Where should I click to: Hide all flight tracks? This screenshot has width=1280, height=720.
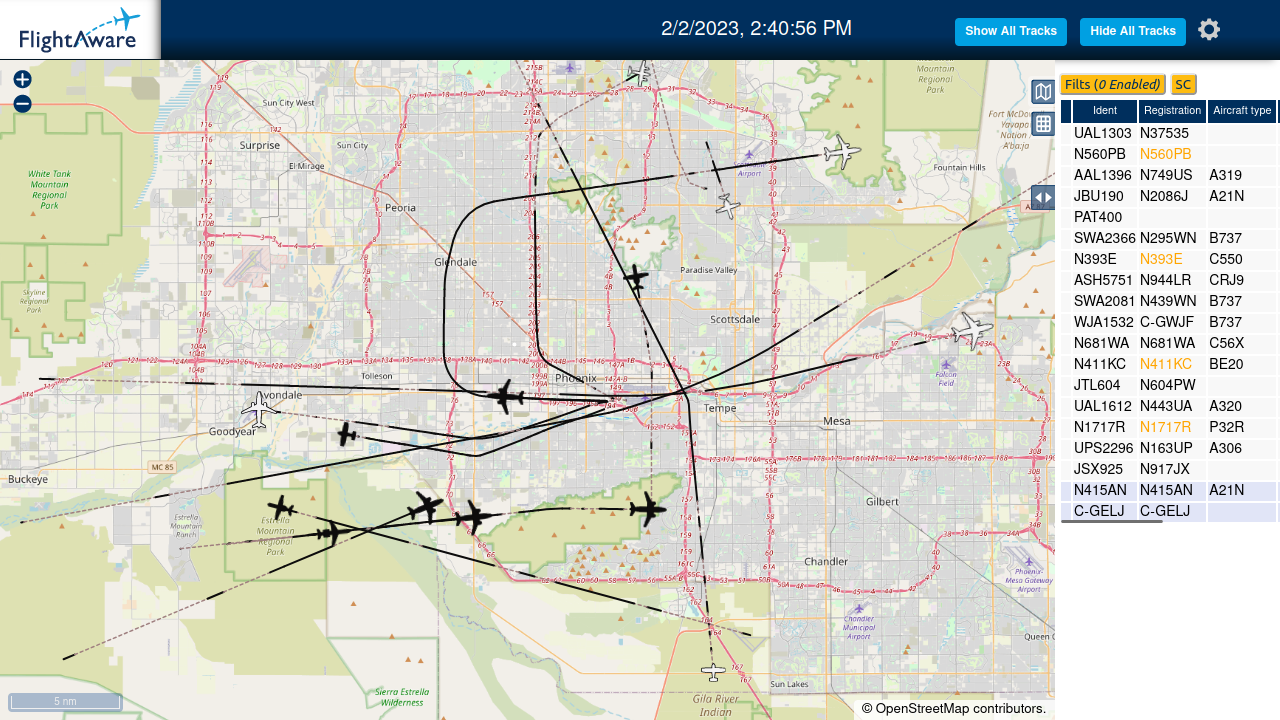pyautogui.click(x=1132, y=31)
